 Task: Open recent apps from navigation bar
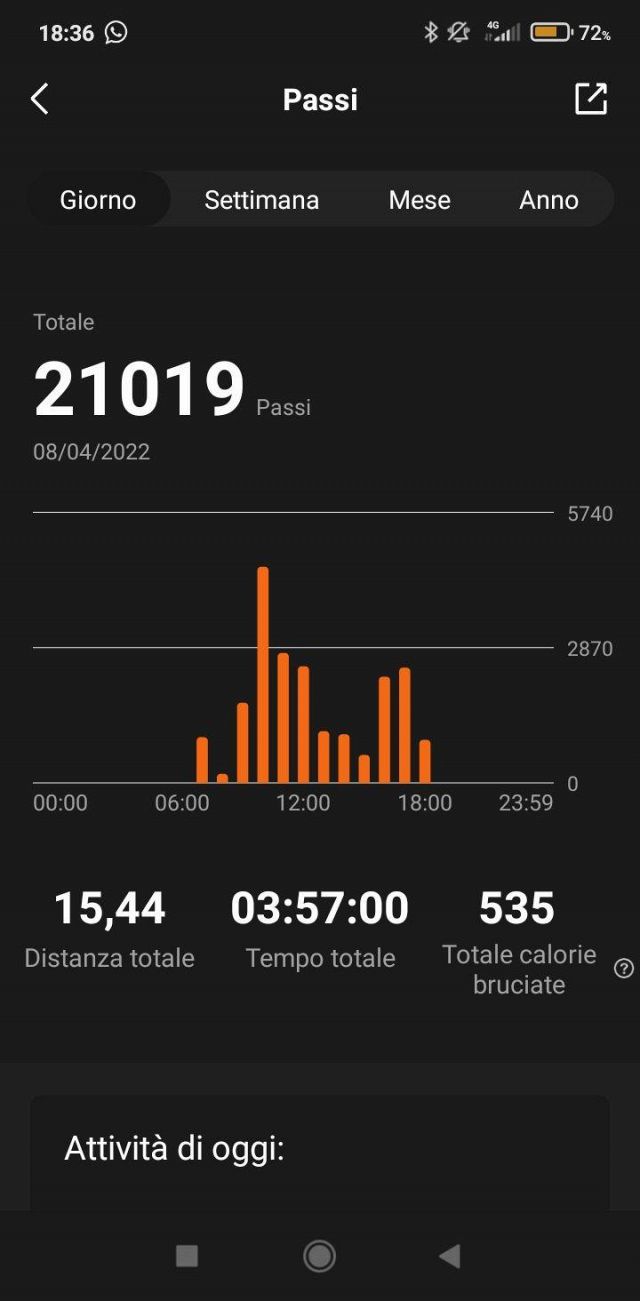pos(187,1256)
